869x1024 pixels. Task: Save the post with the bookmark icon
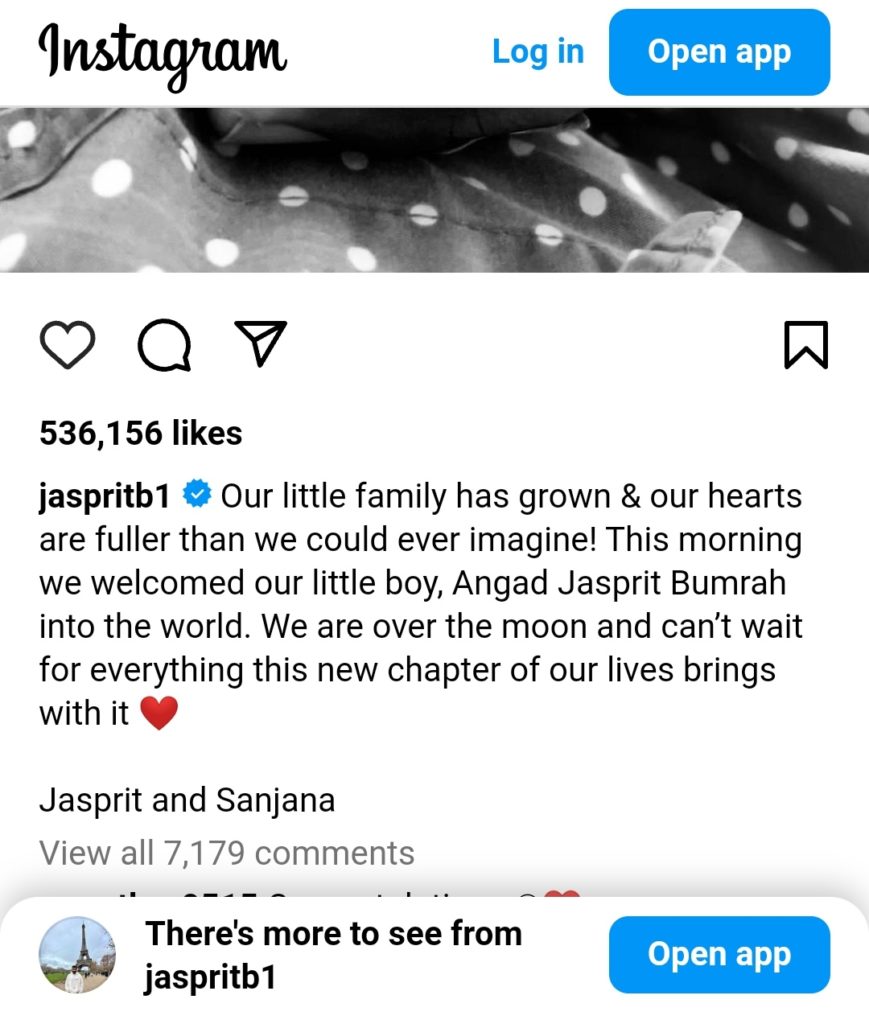805,345
